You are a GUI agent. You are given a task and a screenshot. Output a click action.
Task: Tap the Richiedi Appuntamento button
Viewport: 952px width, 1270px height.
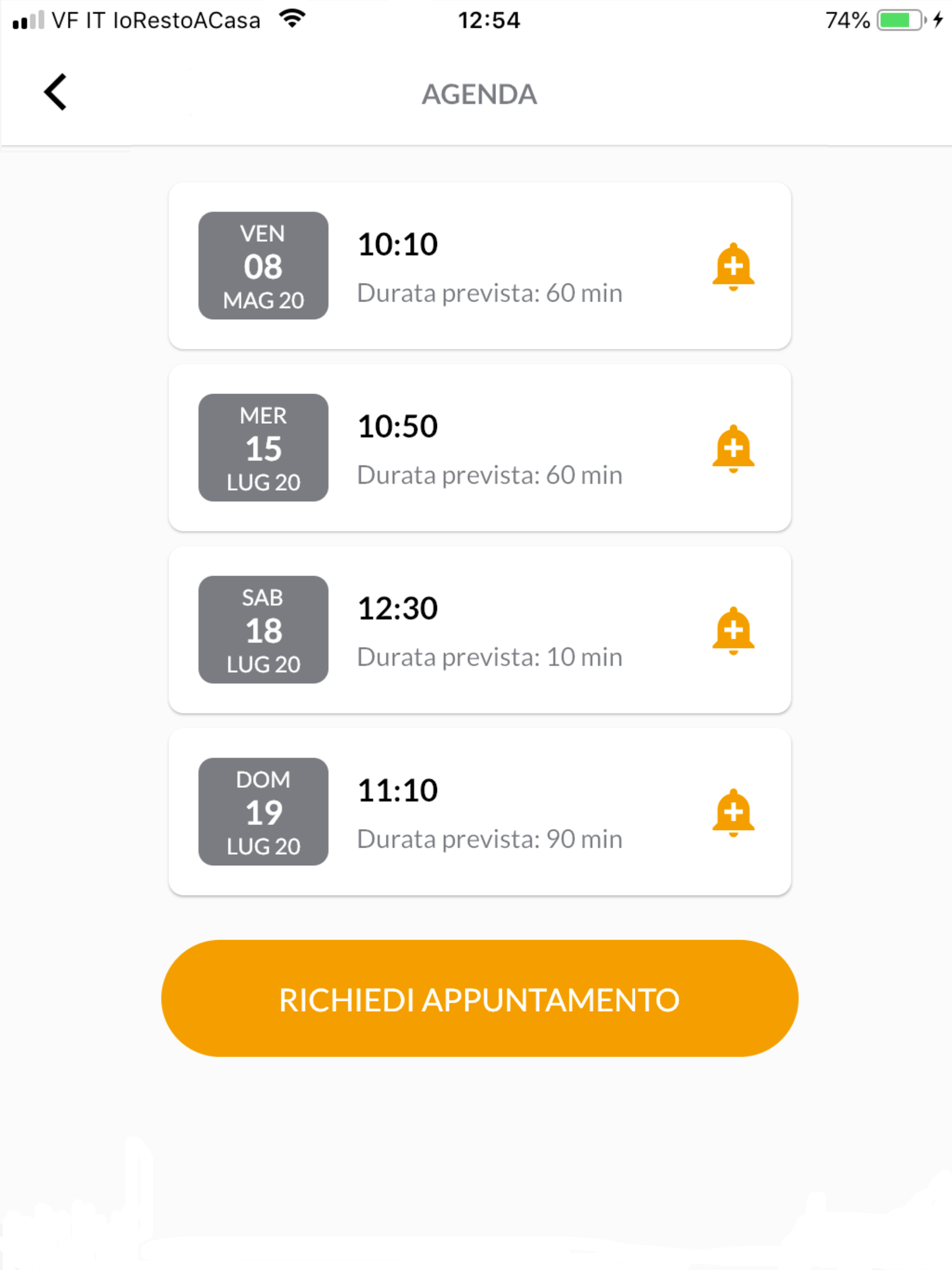pyautogui.click(x=479, y=999)
